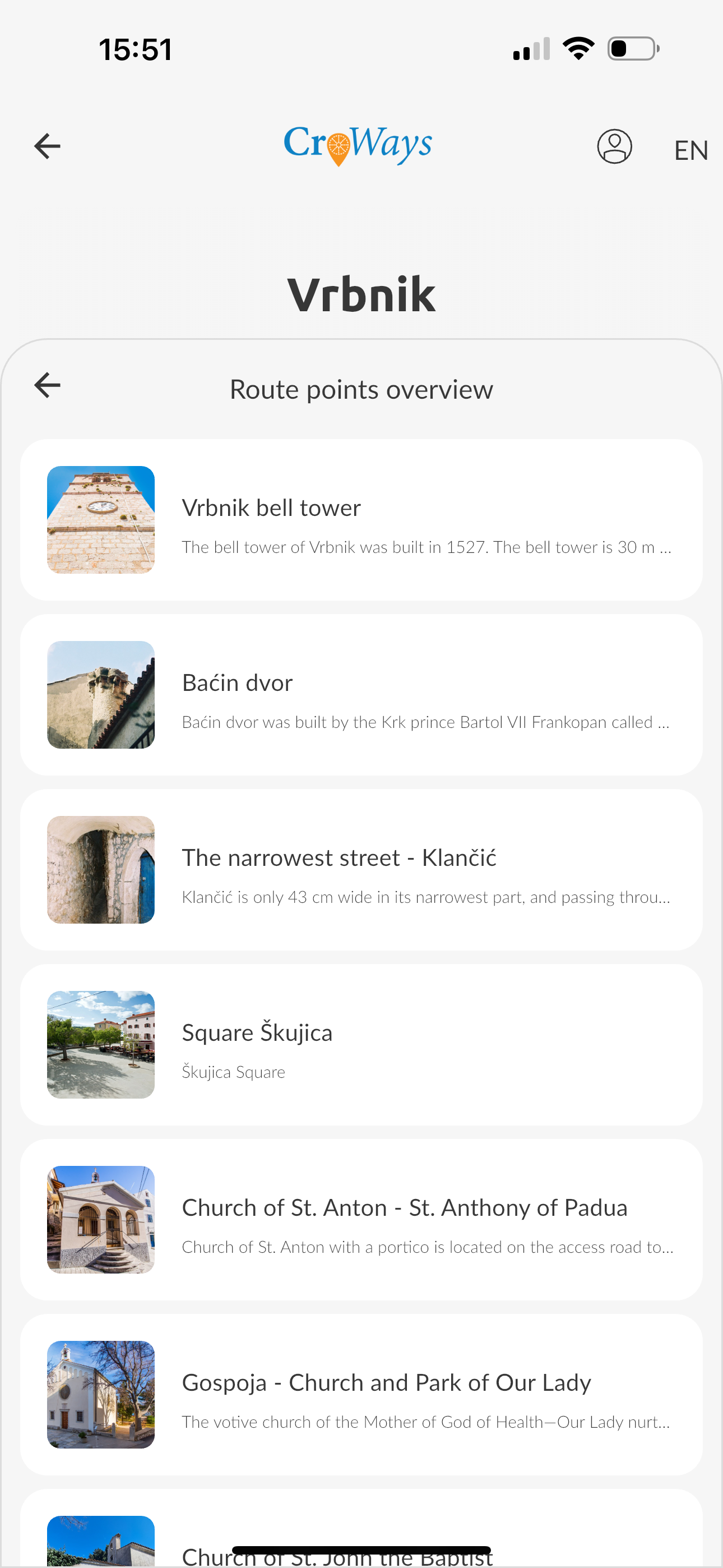Screen dimensions: 723x1568
Task: Go back using the top header arrow
Action: 47,146
